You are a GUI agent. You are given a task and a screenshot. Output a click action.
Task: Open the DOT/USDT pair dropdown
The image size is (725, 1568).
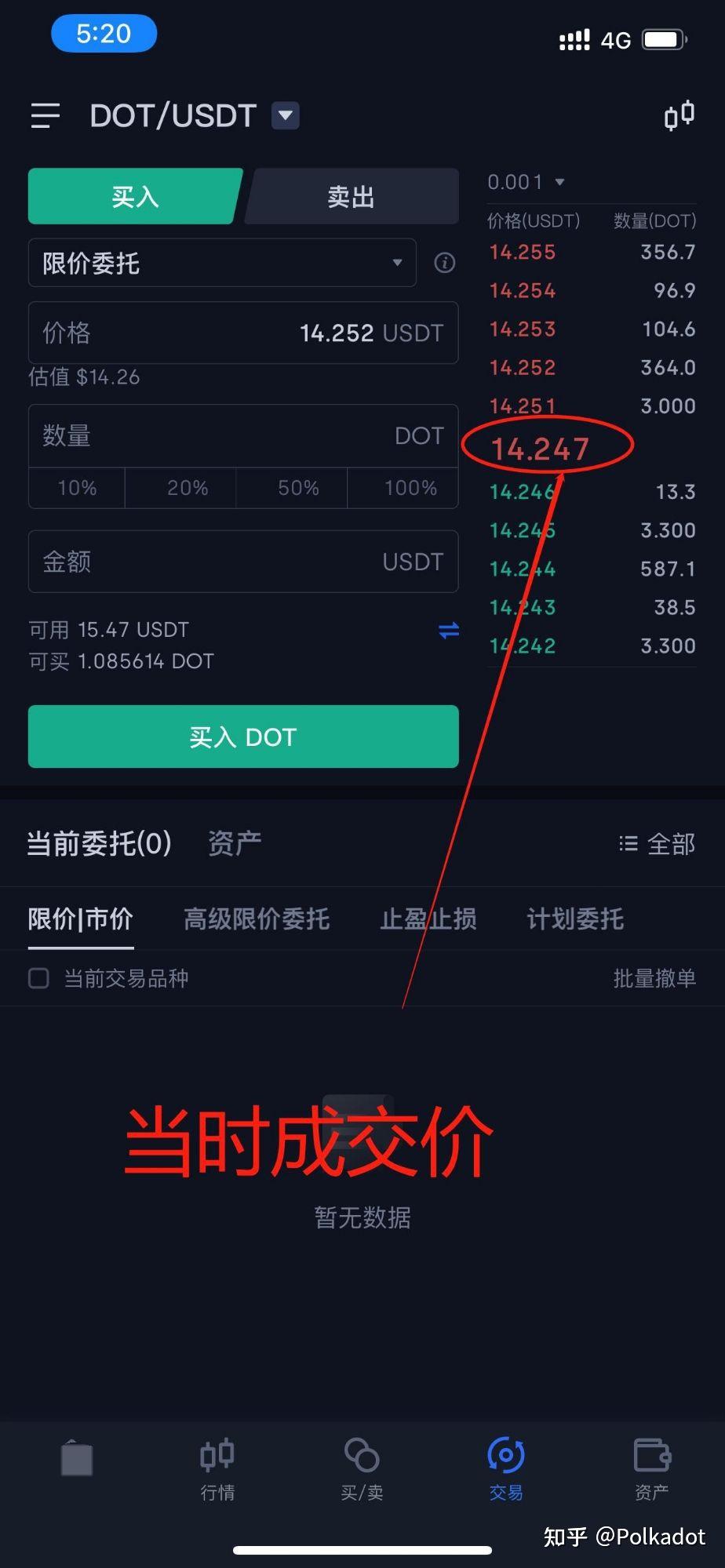coord(285,116)
